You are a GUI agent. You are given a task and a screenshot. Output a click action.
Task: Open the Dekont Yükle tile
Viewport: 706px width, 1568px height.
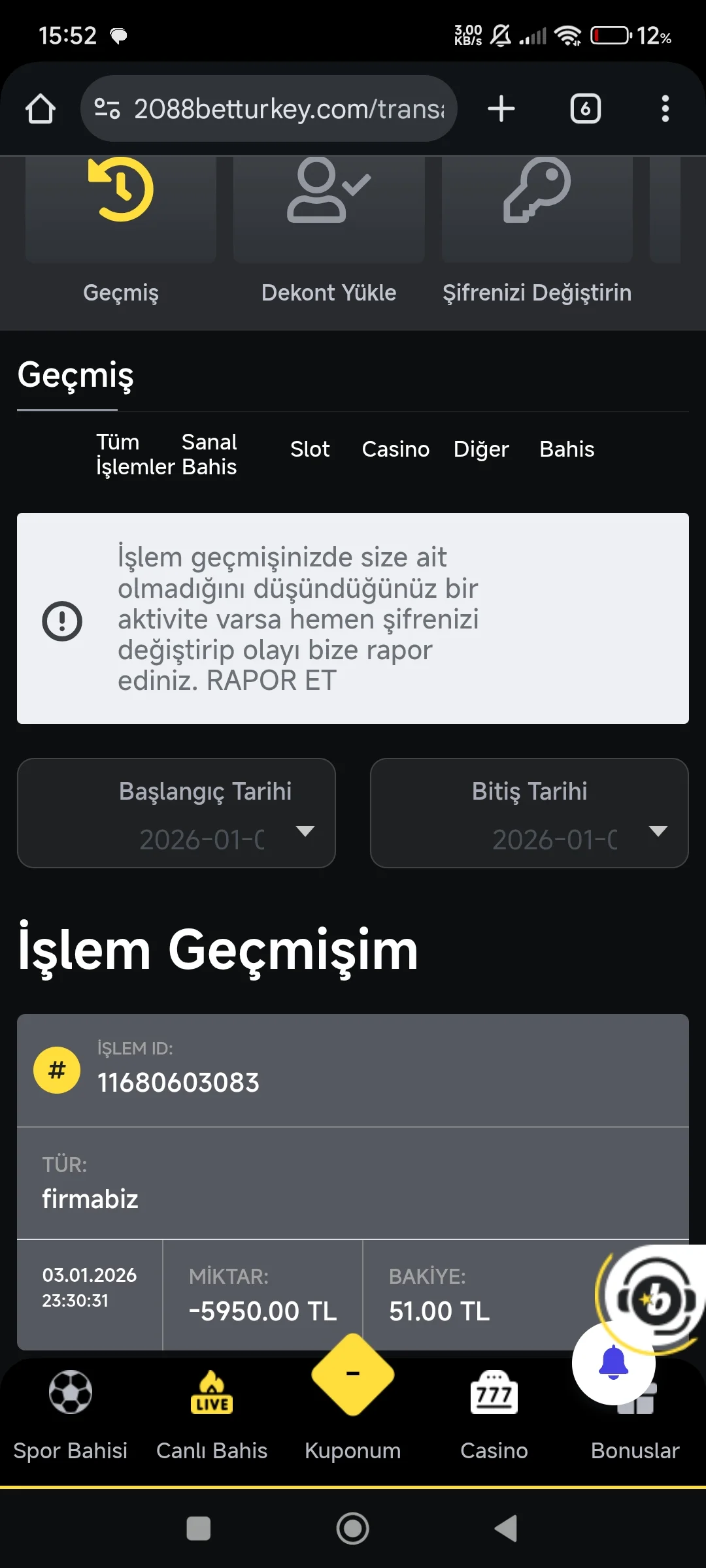329,209
